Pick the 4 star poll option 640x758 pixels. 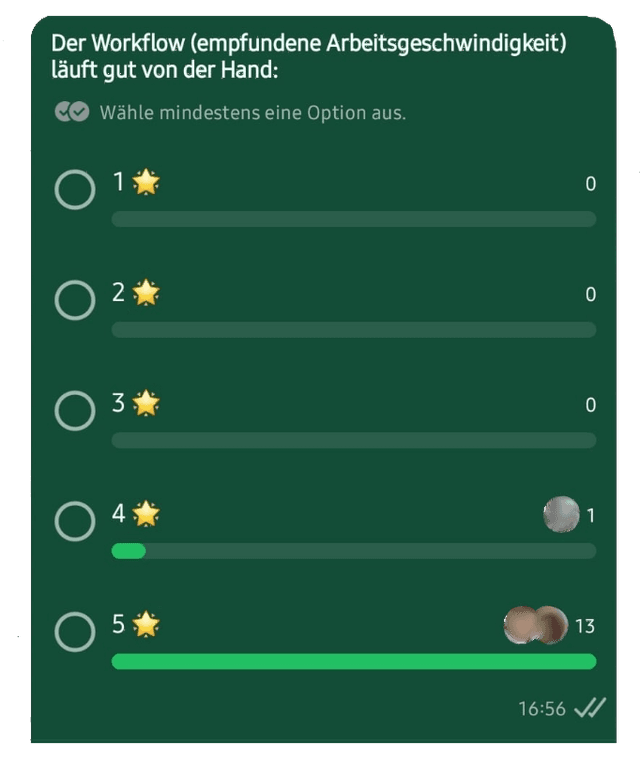point(75,521)
